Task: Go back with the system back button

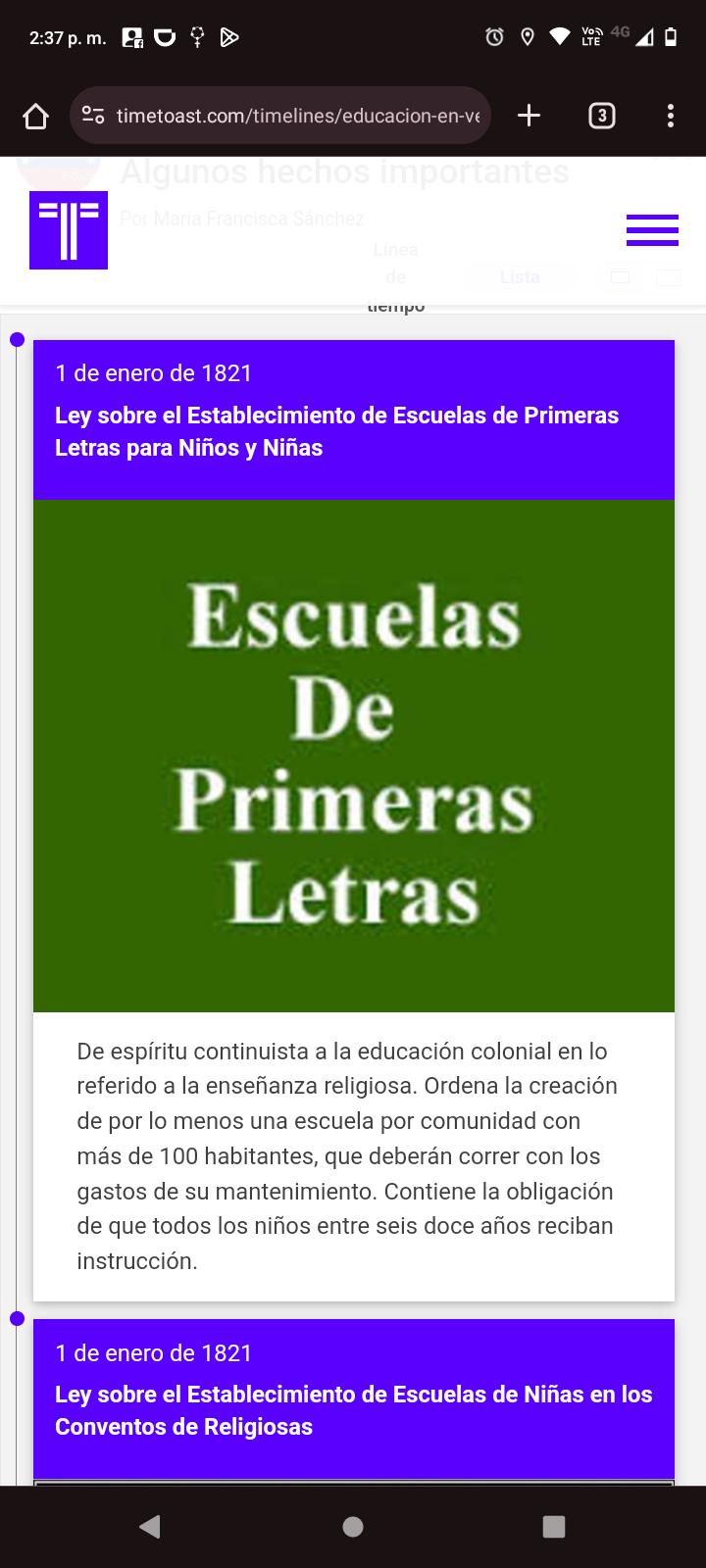Action: (150, 1527)
